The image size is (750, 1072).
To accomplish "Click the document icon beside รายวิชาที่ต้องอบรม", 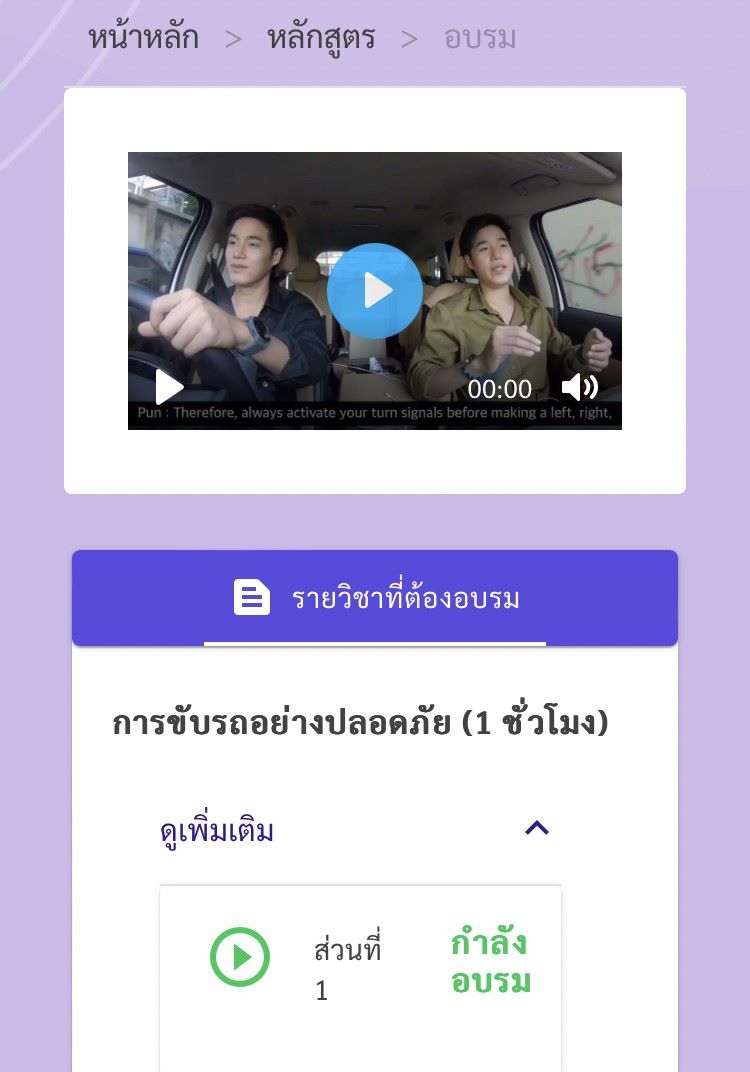I will click(x=250, y=597).
